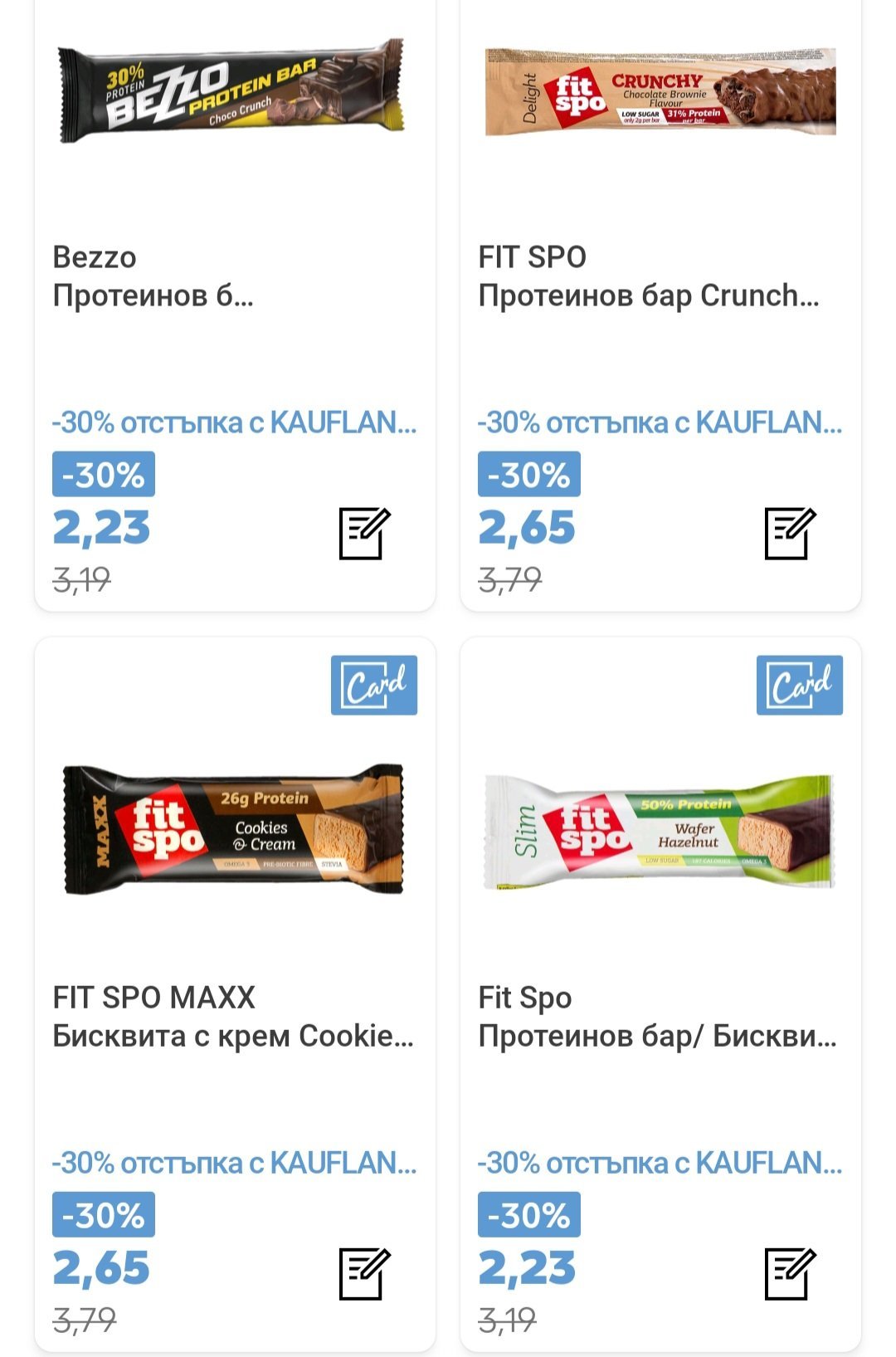Add Bezzo protein bar to shopping list
The width and height of the screenshot is (896, 1357).
pyautogui.click(x=364, y=533)
